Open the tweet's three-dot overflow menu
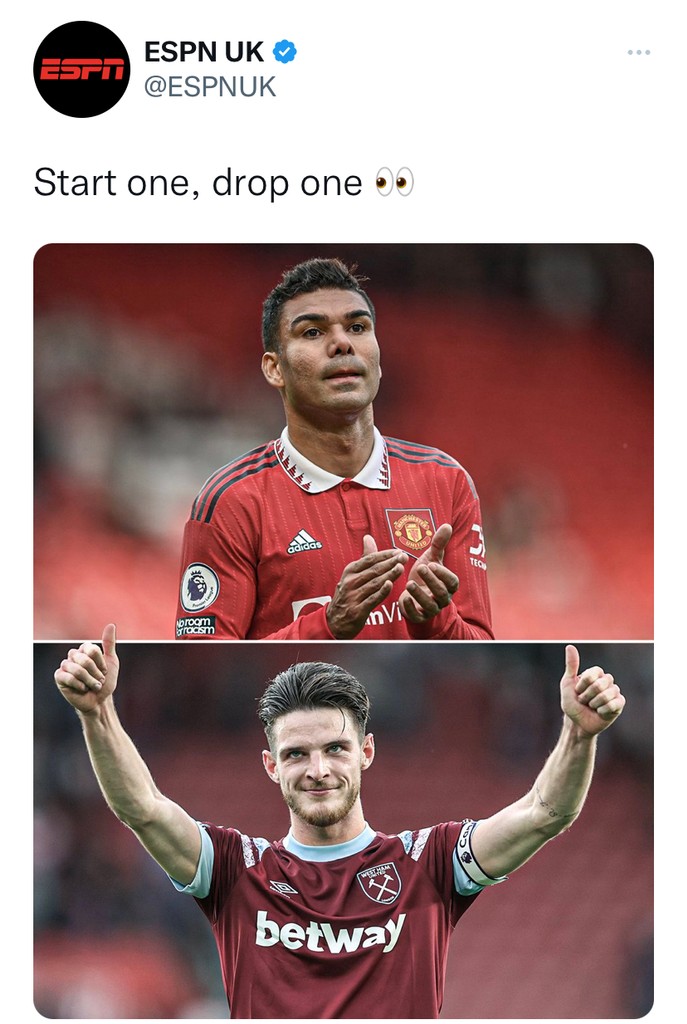The width and height of the screenshot is (687, 1024). [x=638, y=52]
